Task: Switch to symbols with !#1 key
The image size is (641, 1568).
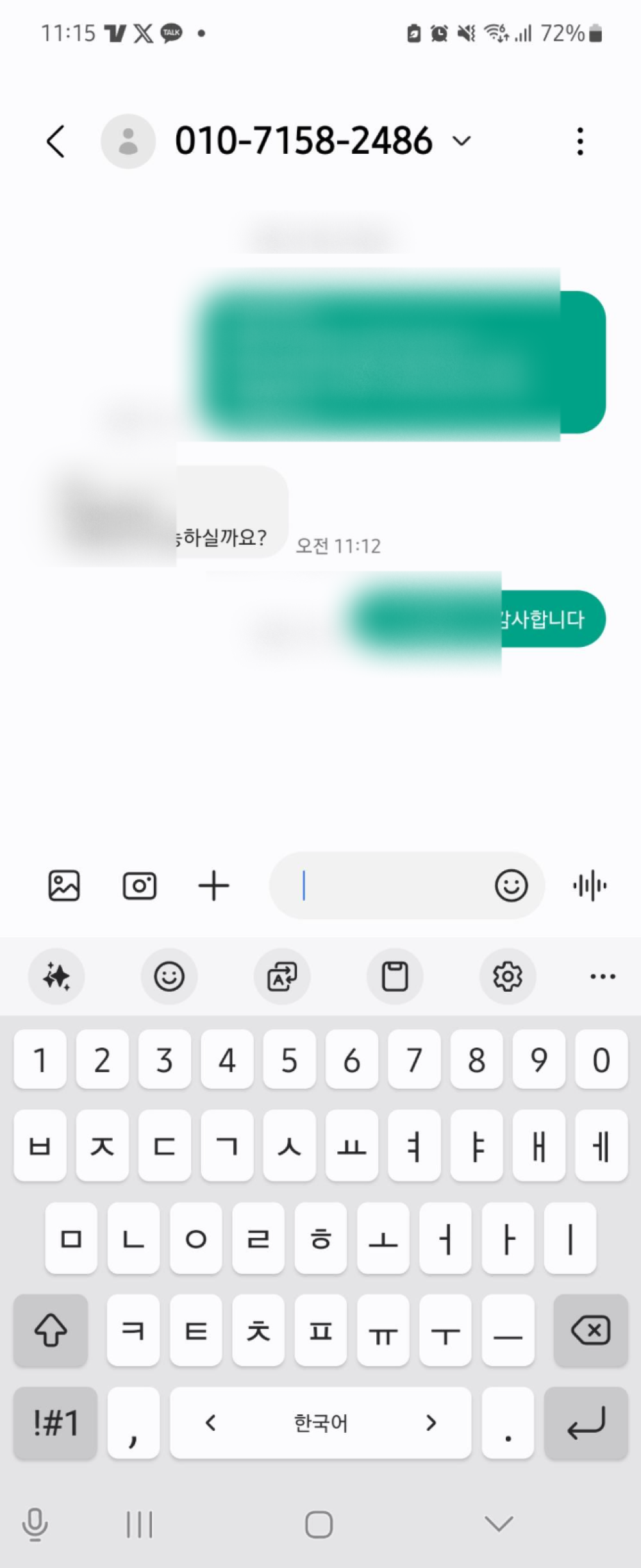Action: tap(55, 1423)
